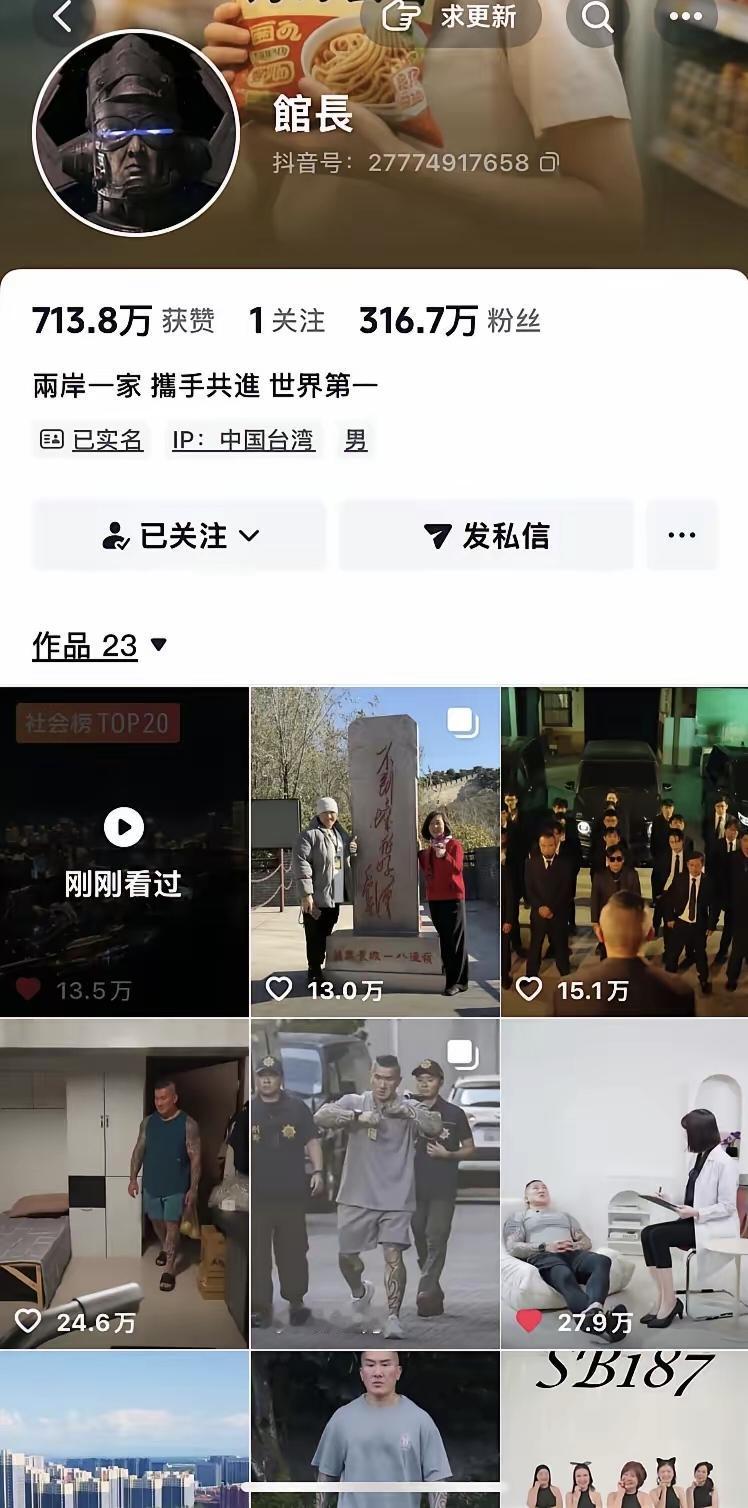Tap the ID-card icon before 已实名
The height and width of the screenshot is (1508, 748).
tap(52, 439)
